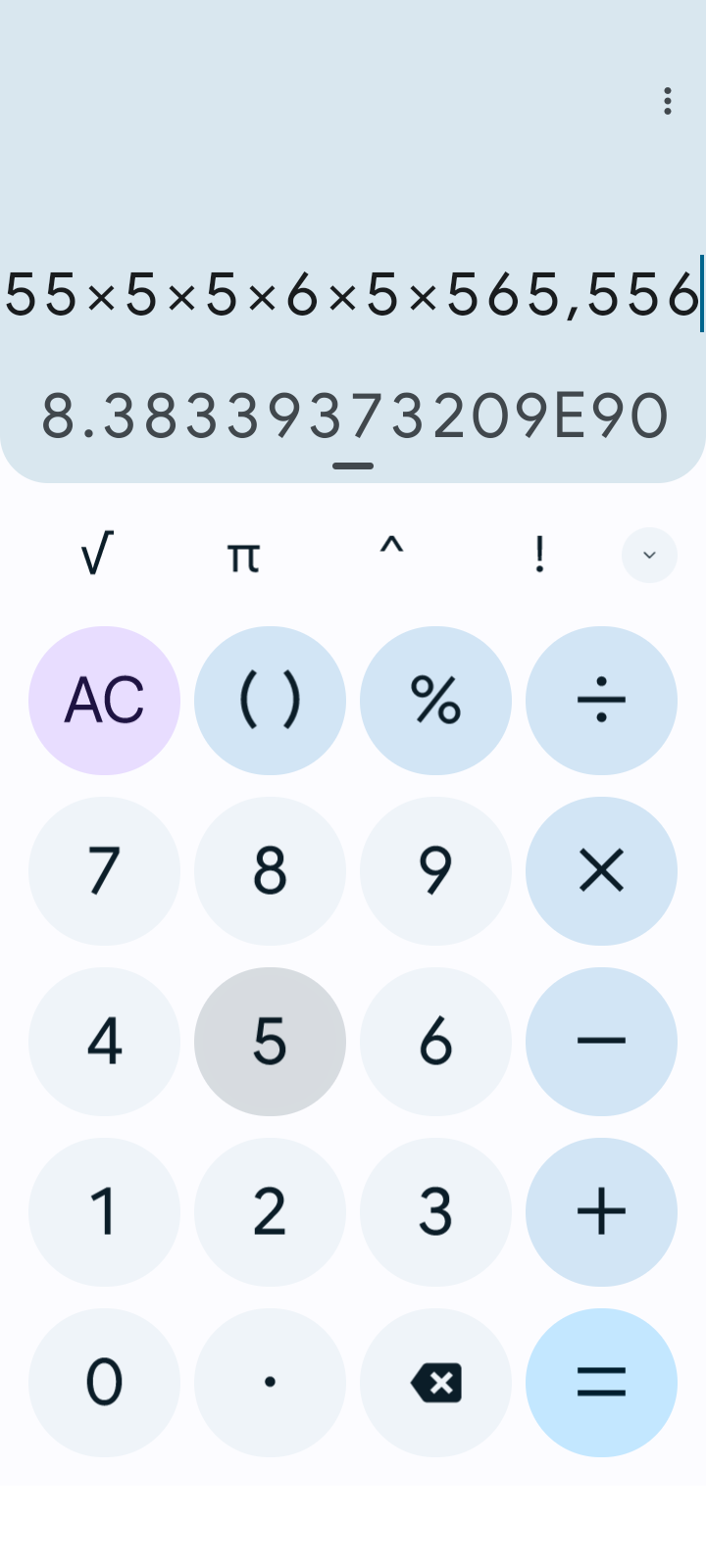Delete the last digit with backspace
Viewport: 706px width, 1568px height.
(435, 1382)
